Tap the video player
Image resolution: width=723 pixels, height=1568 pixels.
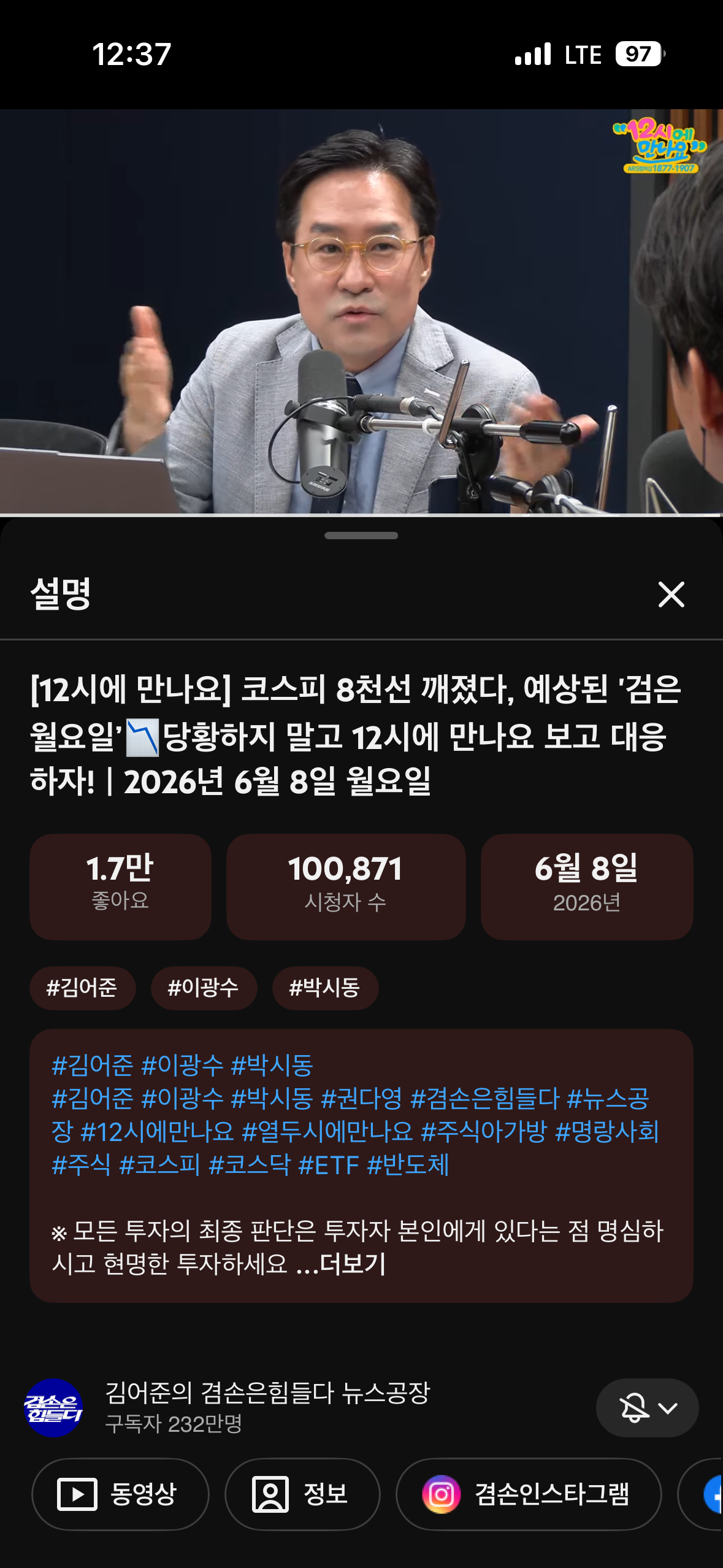361,311
